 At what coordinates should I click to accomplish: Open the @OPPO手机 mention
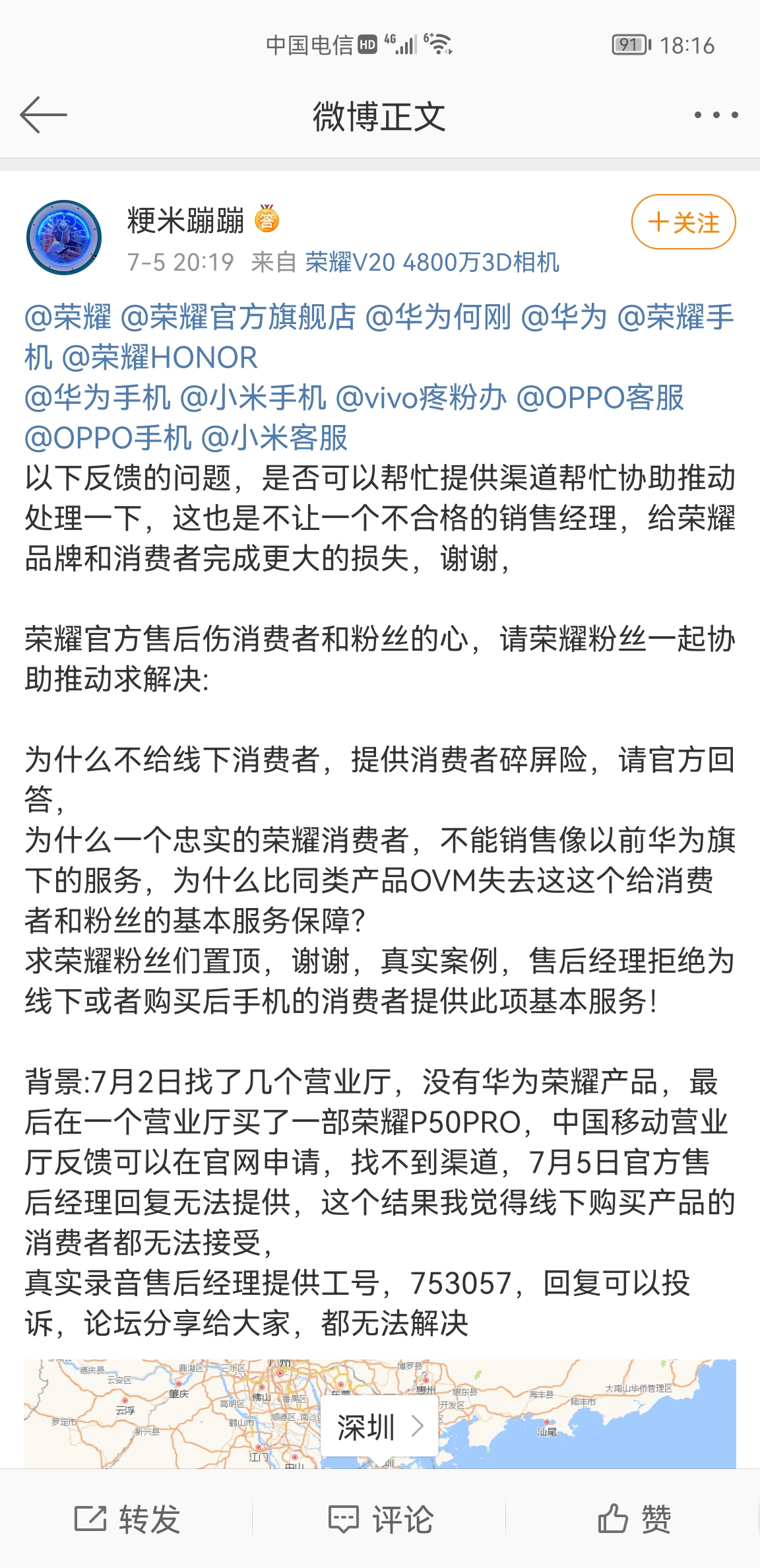(x=108, y=438)
